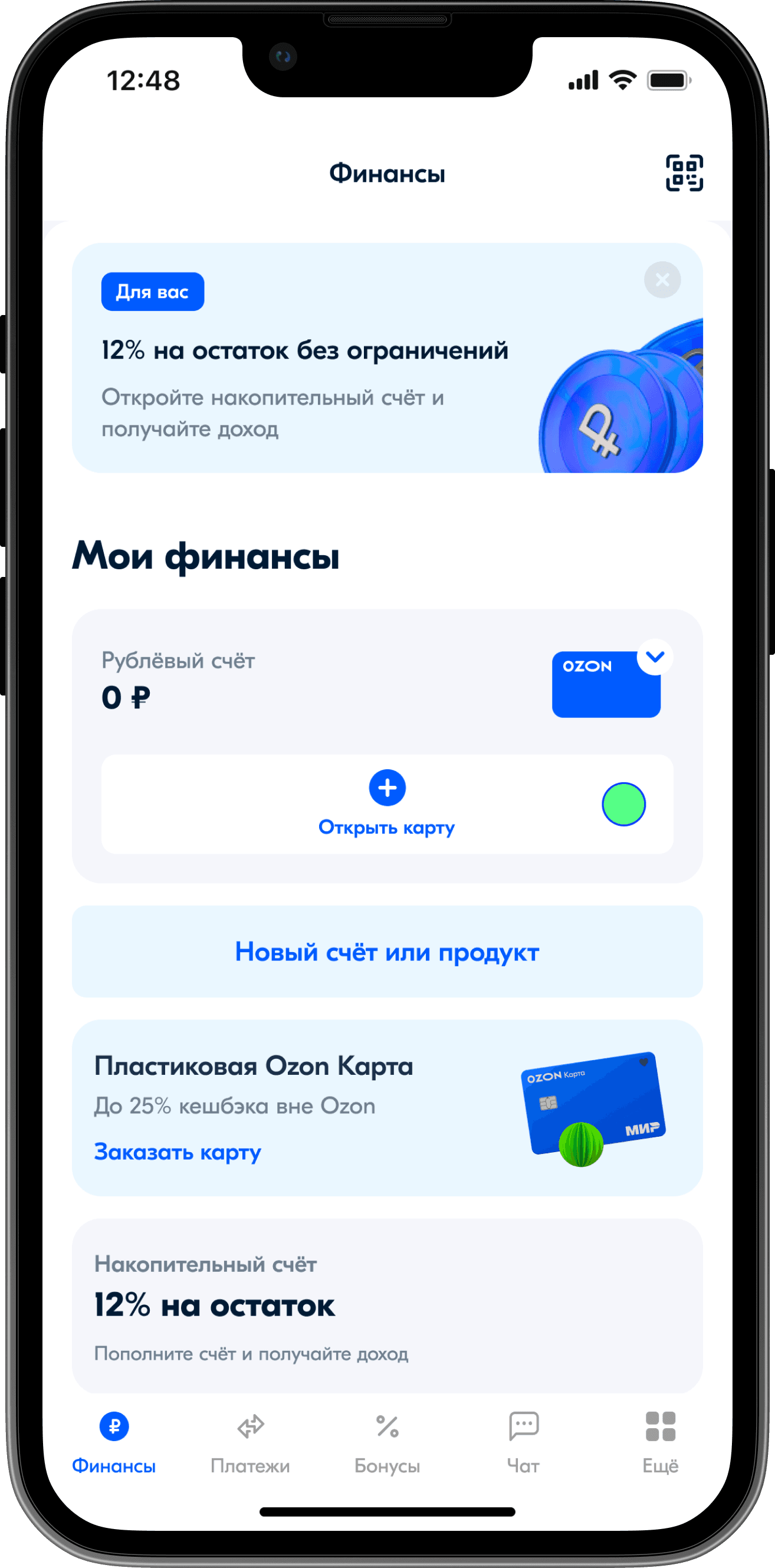Switch to the Бонусы tab
Screen dimensions: 775x1568
point(387,1441)
